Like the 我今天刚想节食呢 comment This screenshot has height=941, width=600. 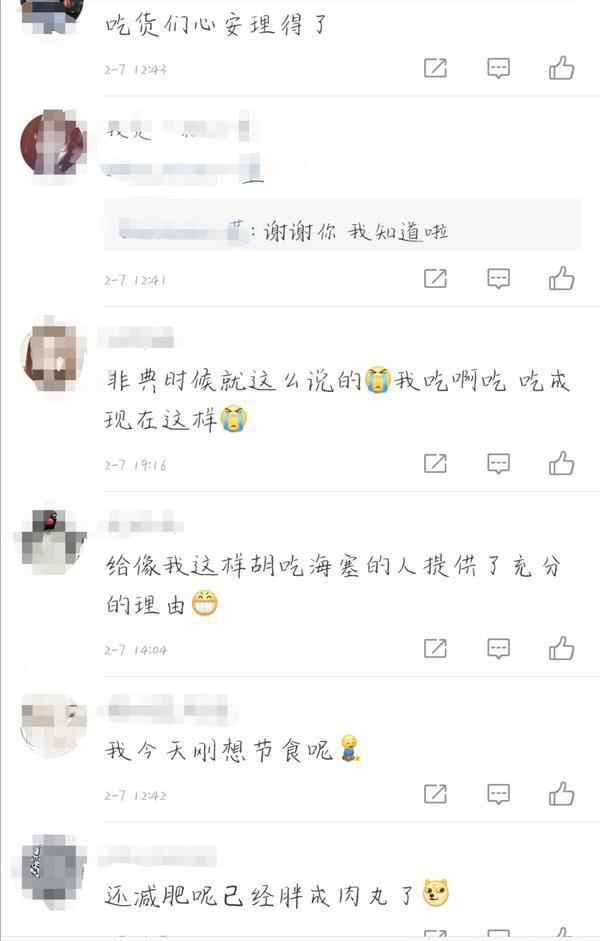point(561,794)
